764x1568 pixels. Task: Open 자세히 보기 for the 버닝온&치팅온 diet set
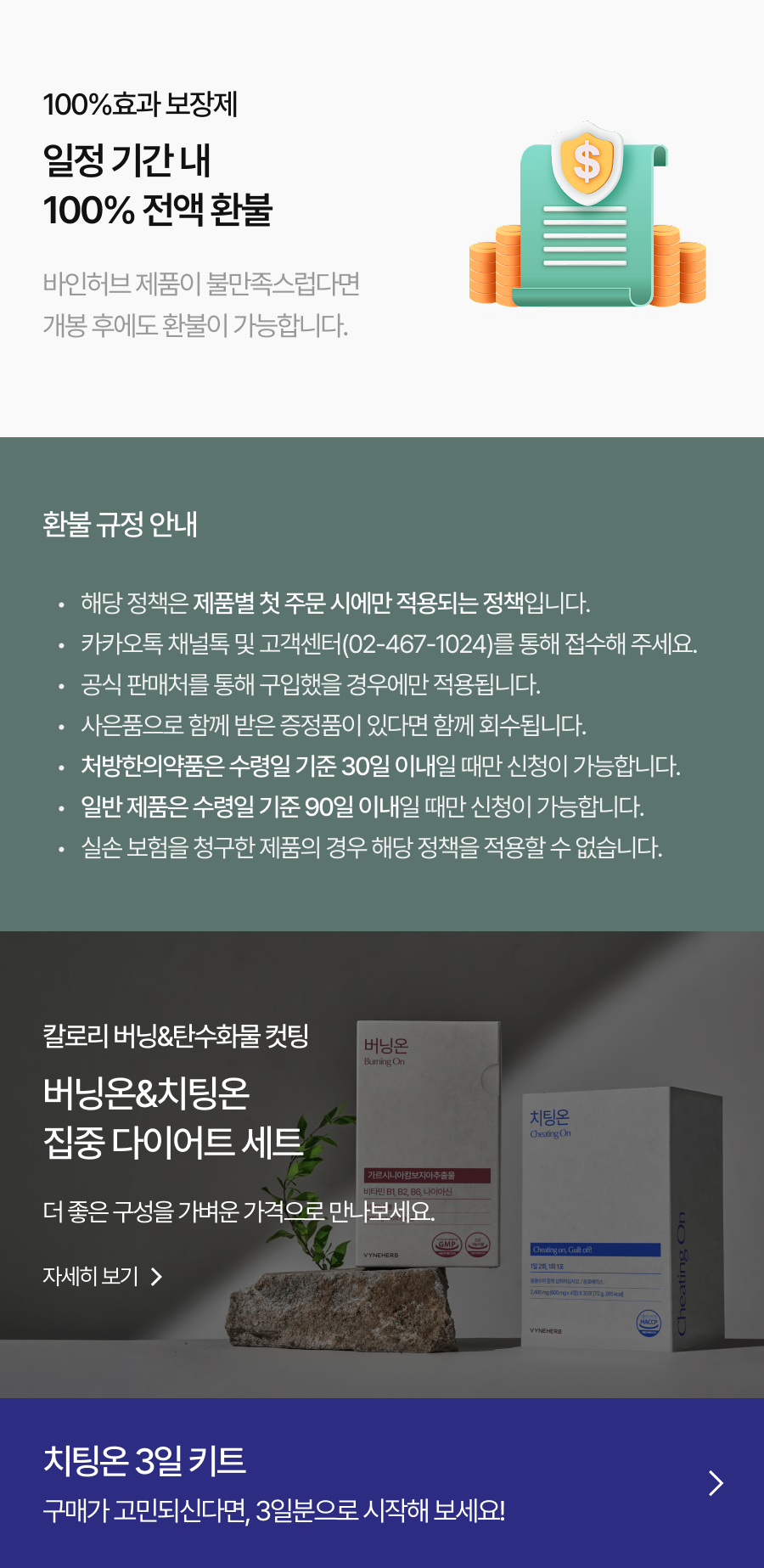(102, 1276)
